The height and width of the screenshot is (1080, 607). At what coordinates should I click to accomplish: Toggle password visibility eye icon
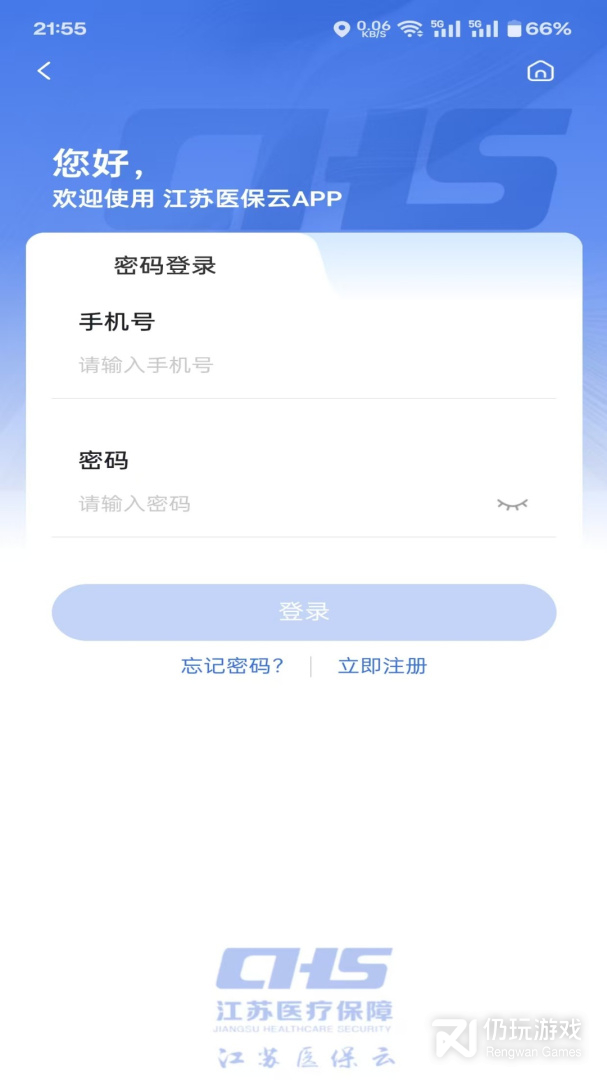[x=512, y=504]
